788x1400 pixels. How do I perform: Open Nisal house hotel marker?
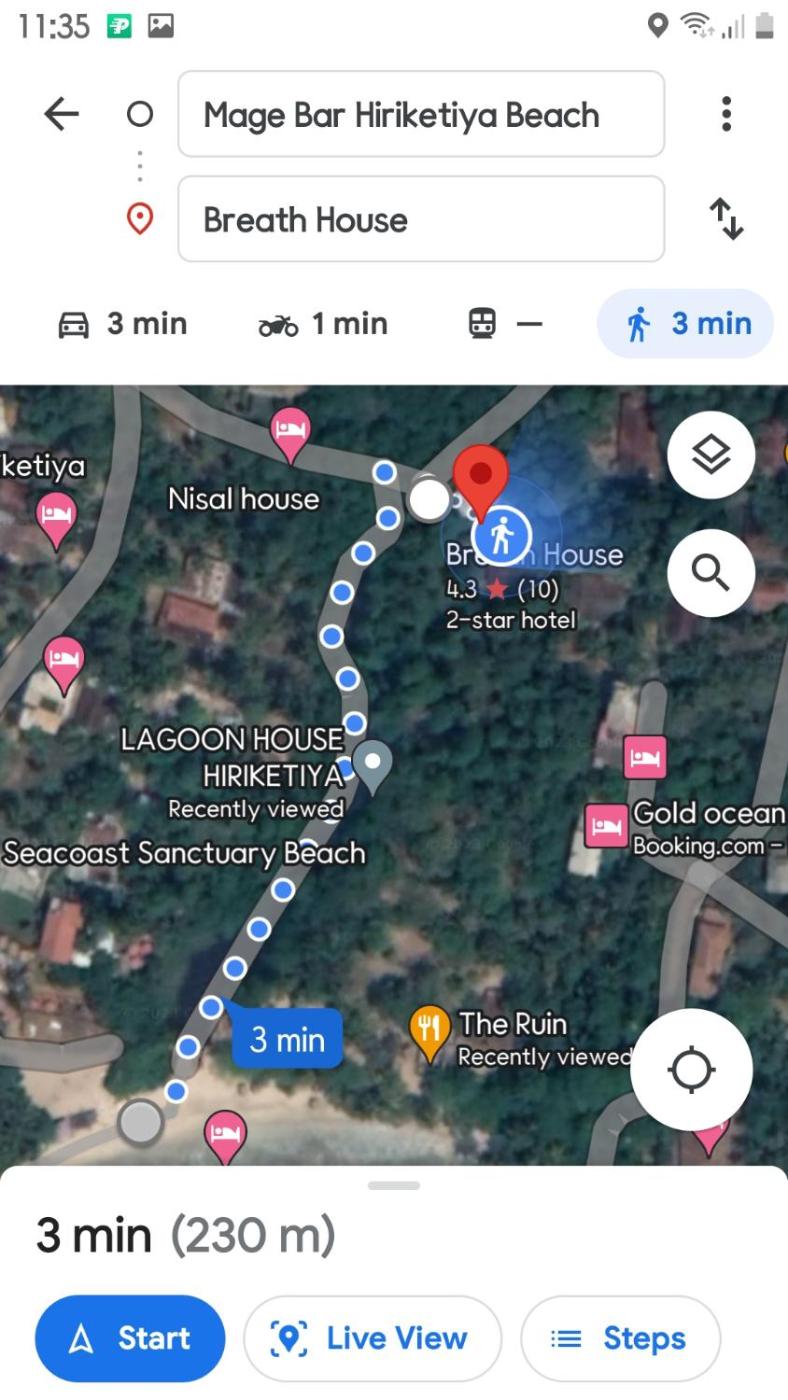(x=290, y=434)
